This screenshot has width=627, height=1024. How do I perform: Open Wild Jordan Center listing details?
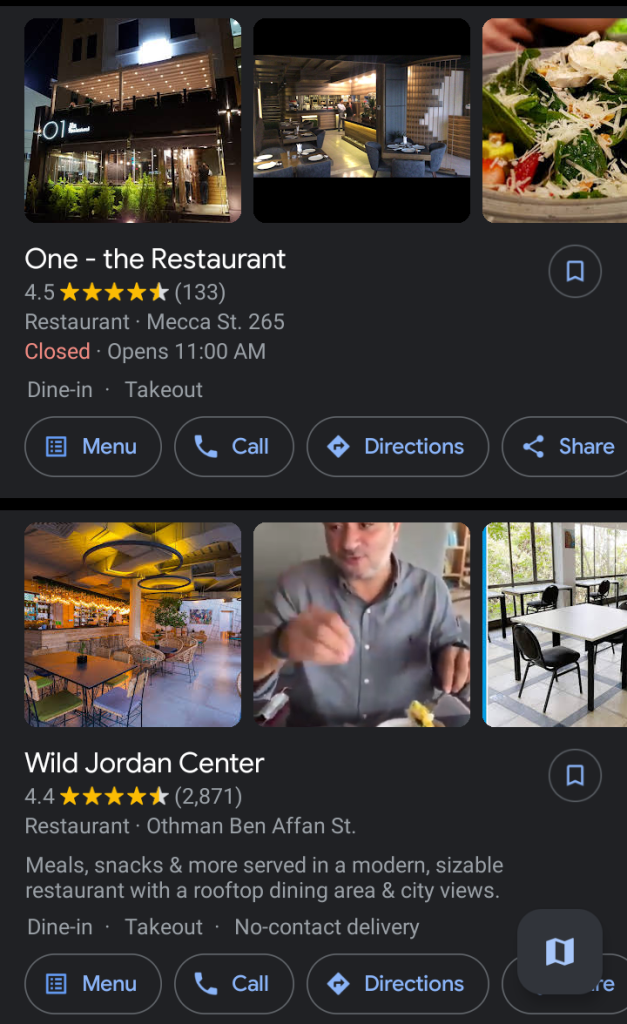click(145, 763)
